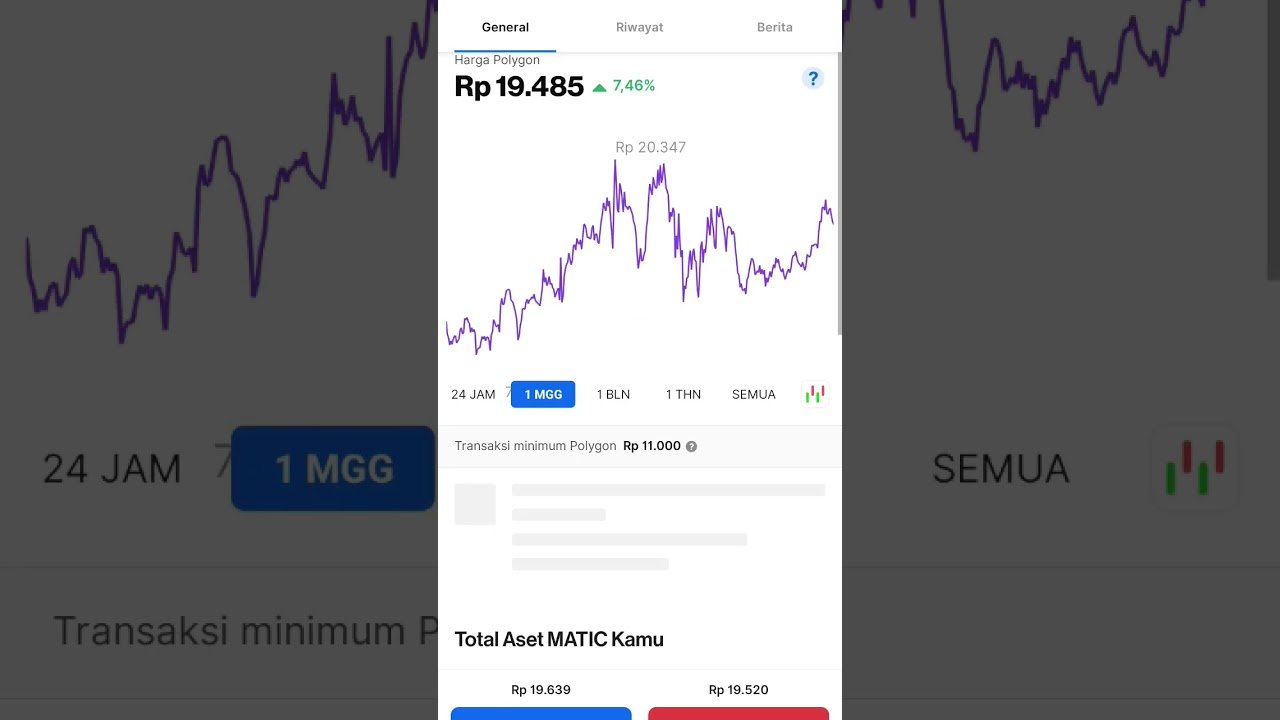Tap the red button under Rp 19.520

pyautogui.click(x=738, y=713)
